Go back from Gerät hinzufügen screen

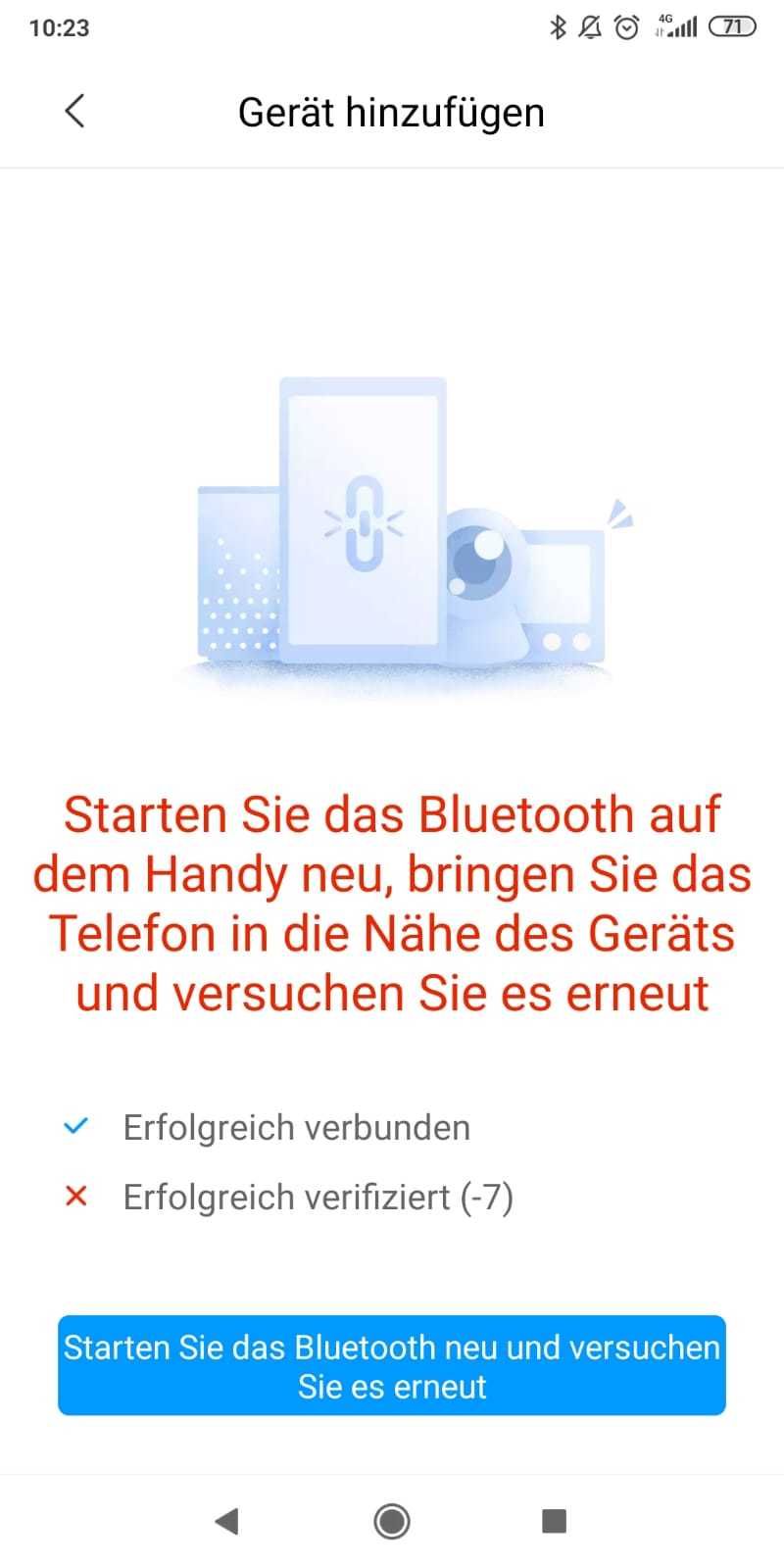[x=74, y=112]
